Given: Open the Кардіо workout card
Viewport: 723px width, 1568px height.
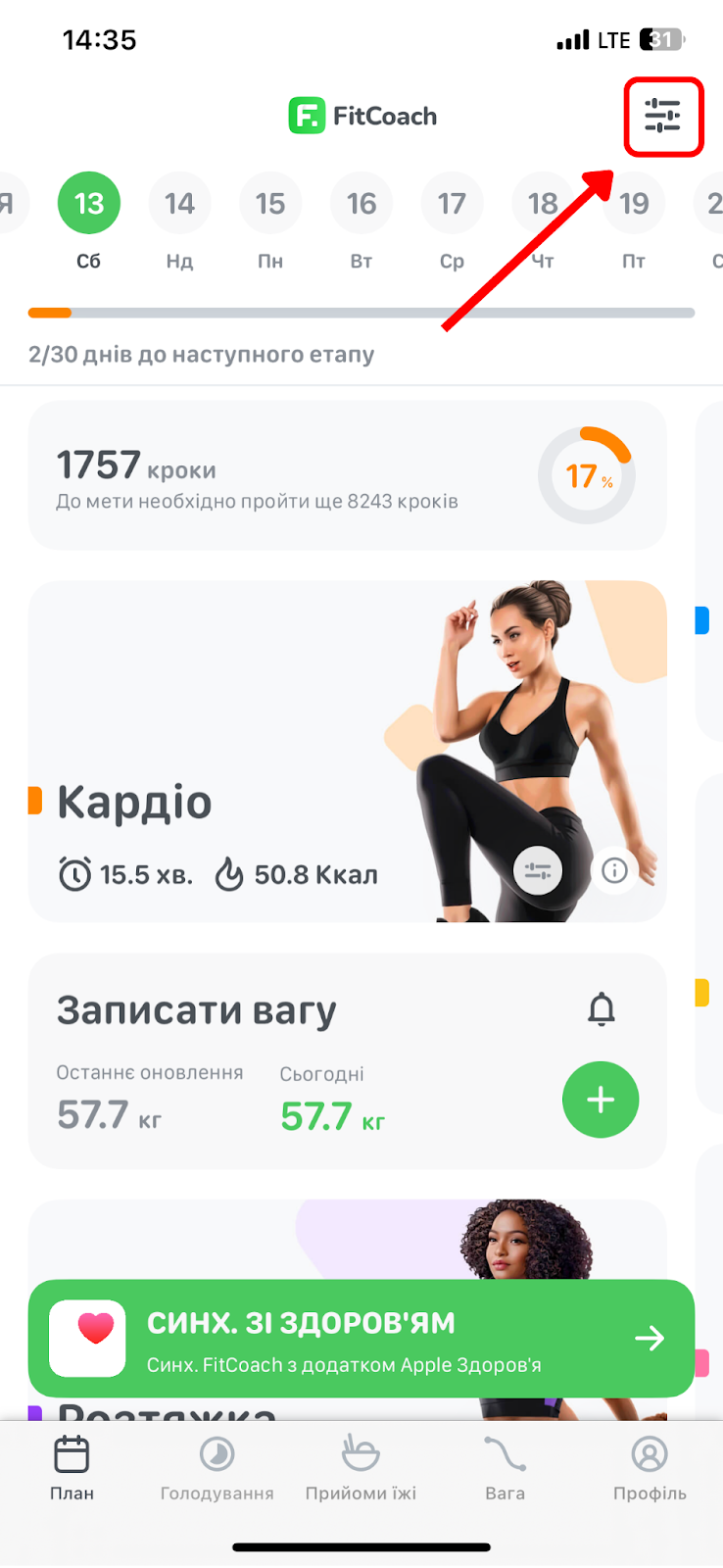Looking at the screenshot, I should point(348,752).
